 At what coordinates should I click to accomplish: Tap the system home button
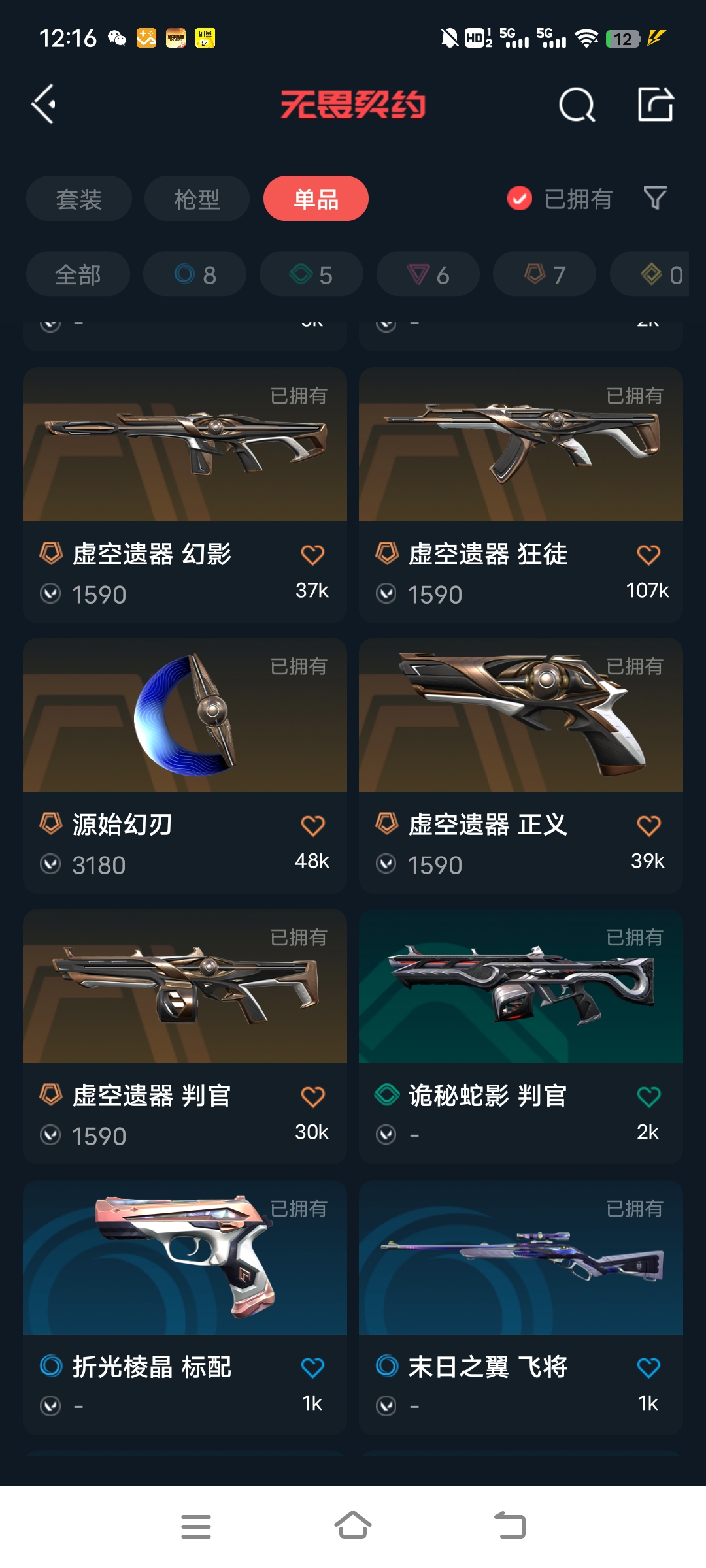point(353,1526)
